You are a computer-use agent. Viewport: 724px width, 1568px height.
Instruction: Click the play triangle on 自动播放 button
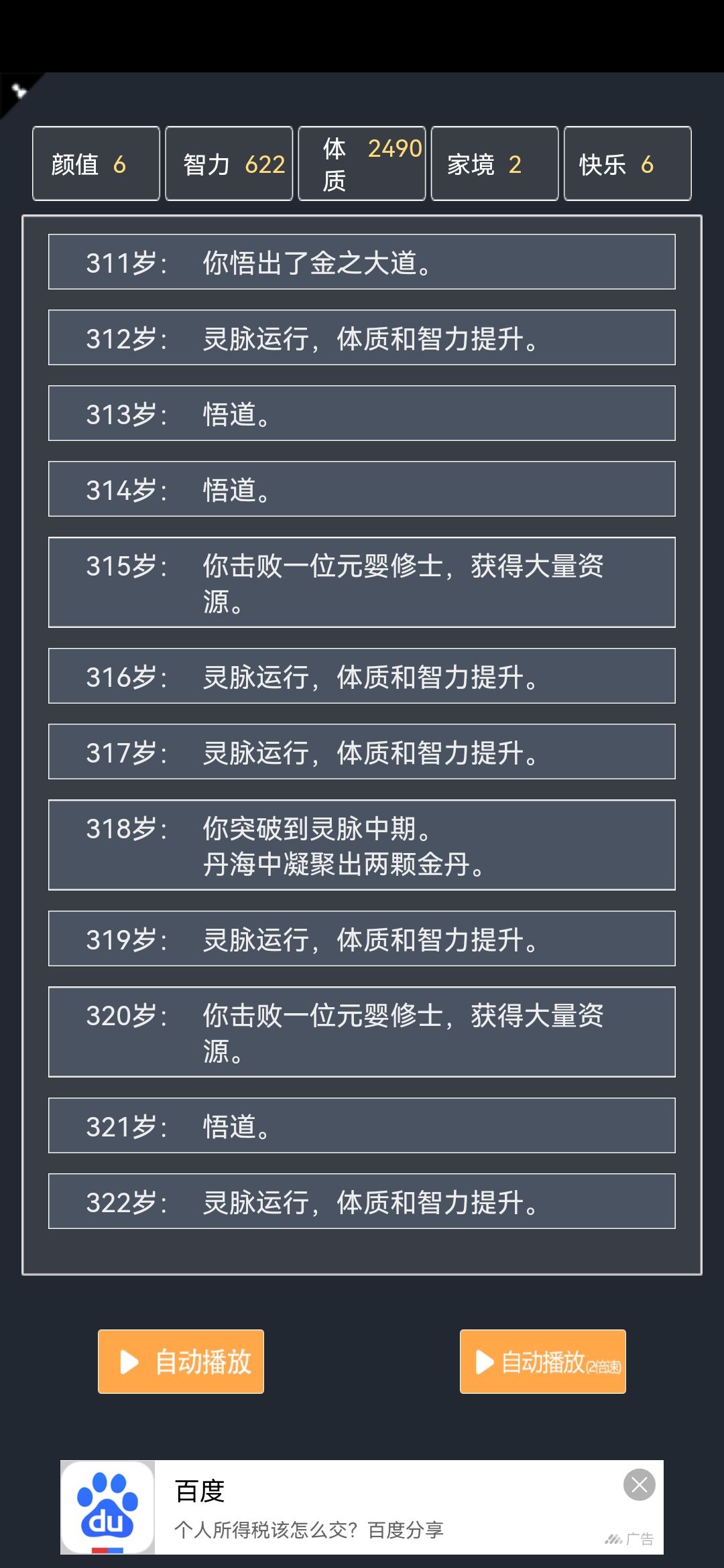(x=129, y=1360)
